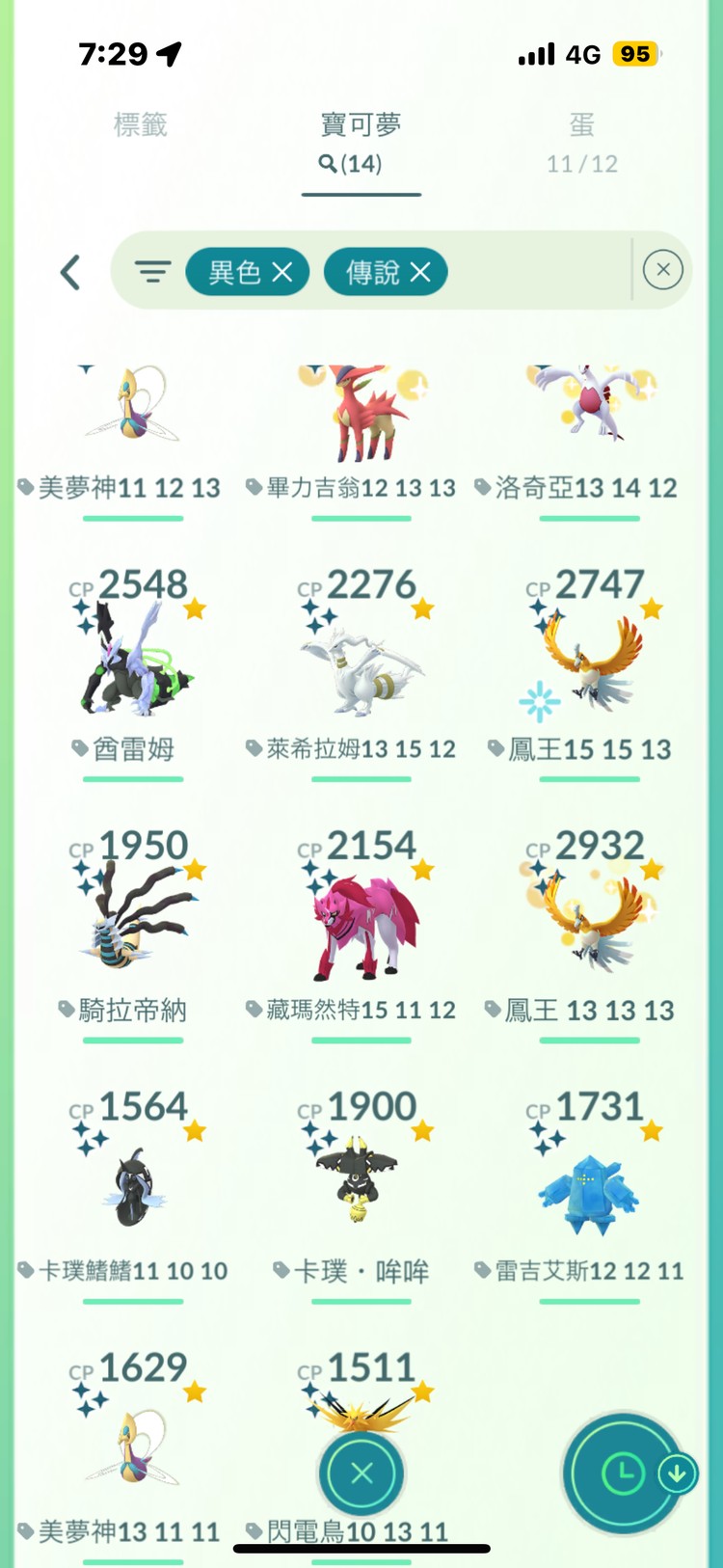Remove the 異色 filter chip
Screen dimensions: 723x1568
(282, 272)
